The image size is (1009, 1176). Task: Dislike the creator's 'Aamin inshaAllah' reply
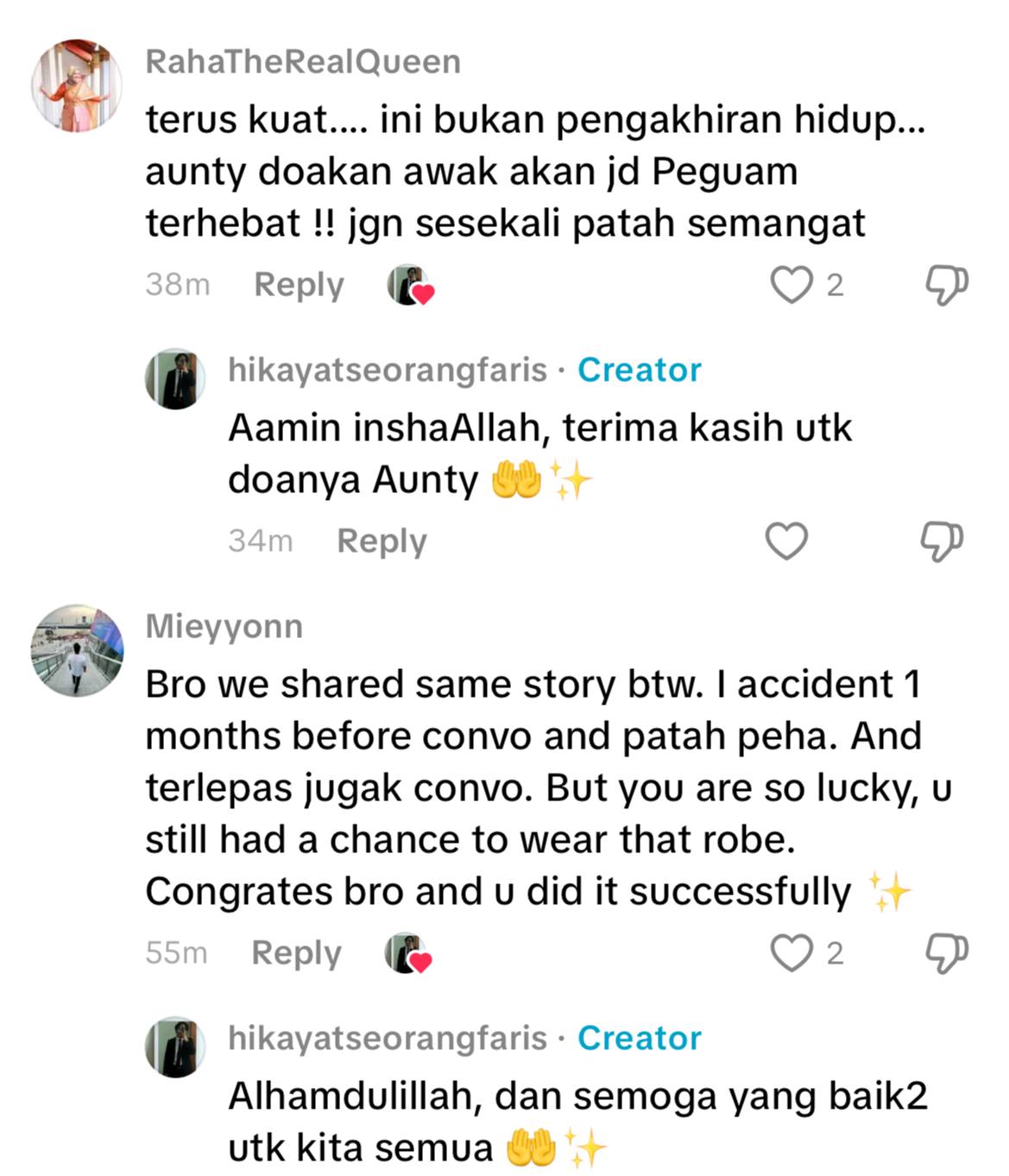tap(941, 541)
